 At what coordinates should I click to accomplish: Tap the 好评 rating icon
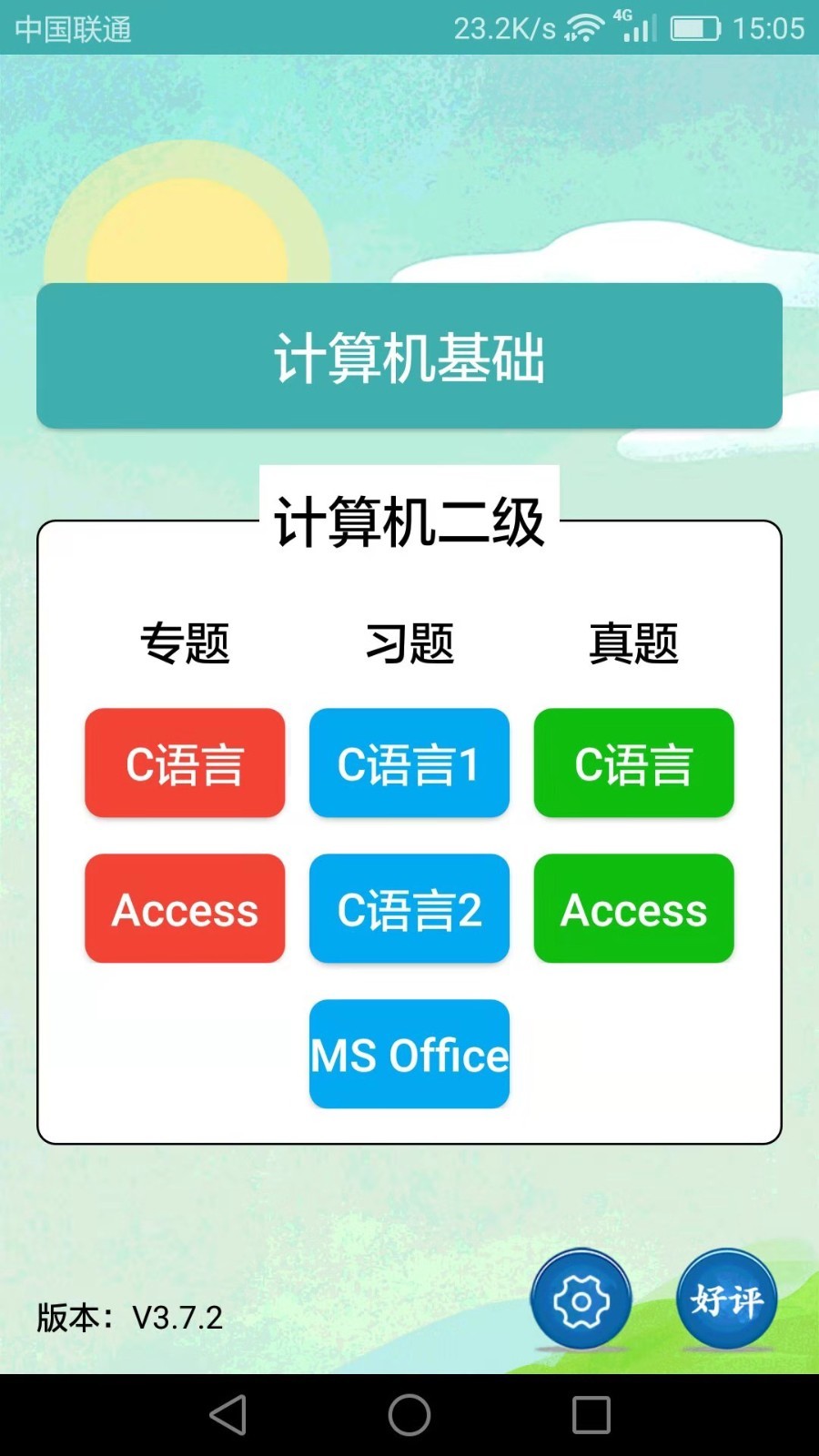(725, 1299)
